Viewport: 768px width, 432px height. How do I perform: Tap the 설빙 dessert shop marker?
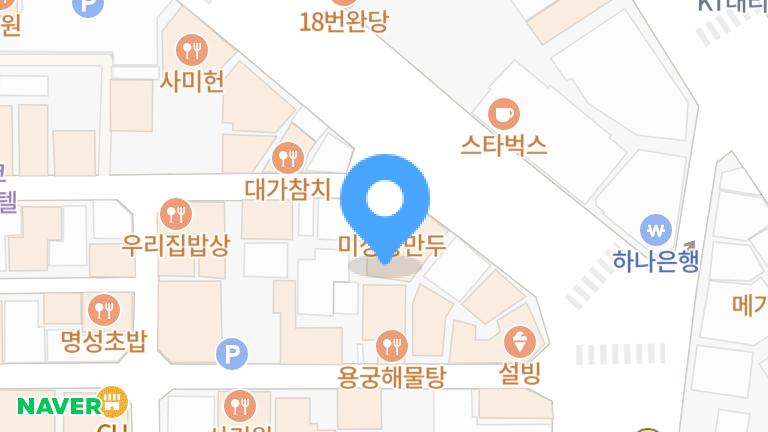coord(519,344)
